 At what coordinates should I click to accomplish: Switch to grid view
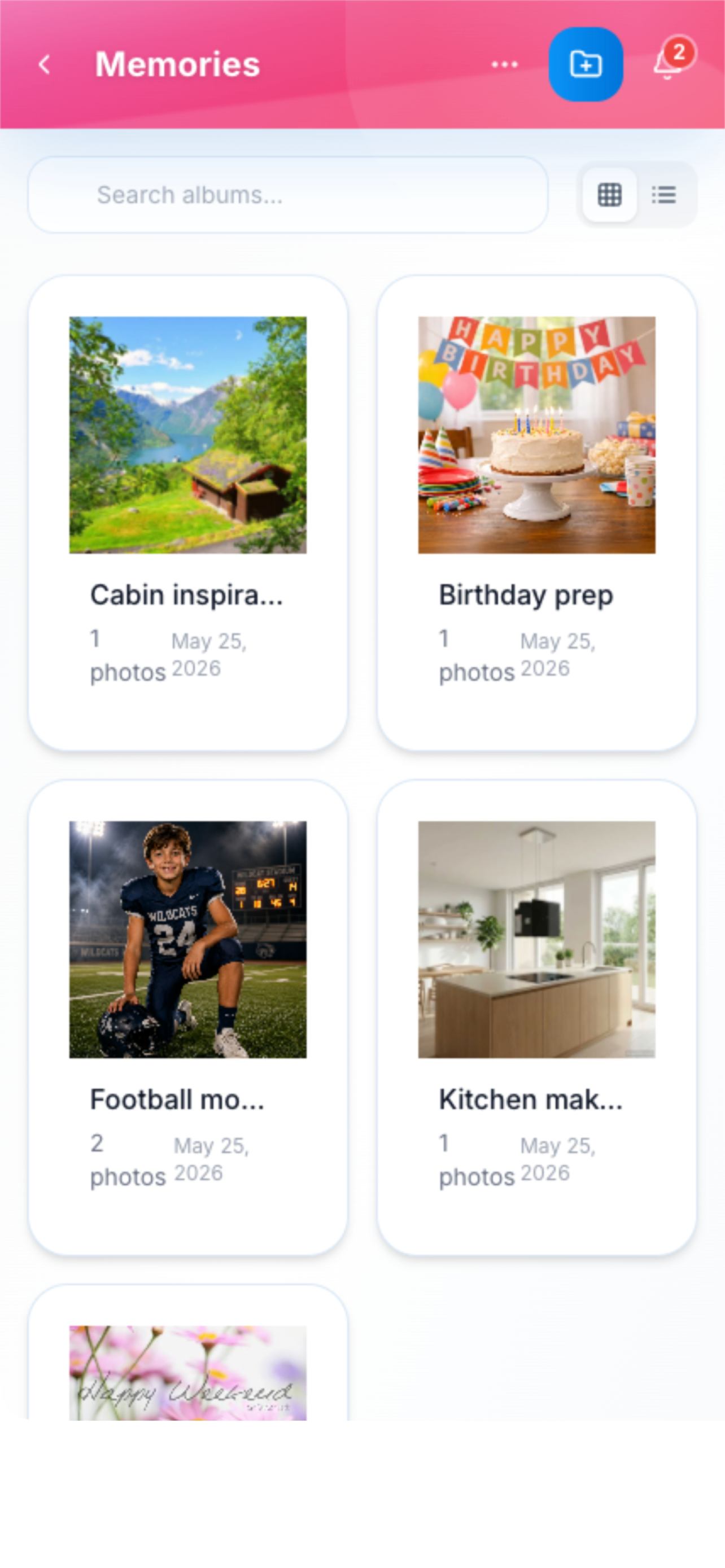pyautogui.click(x=609, y=195)
